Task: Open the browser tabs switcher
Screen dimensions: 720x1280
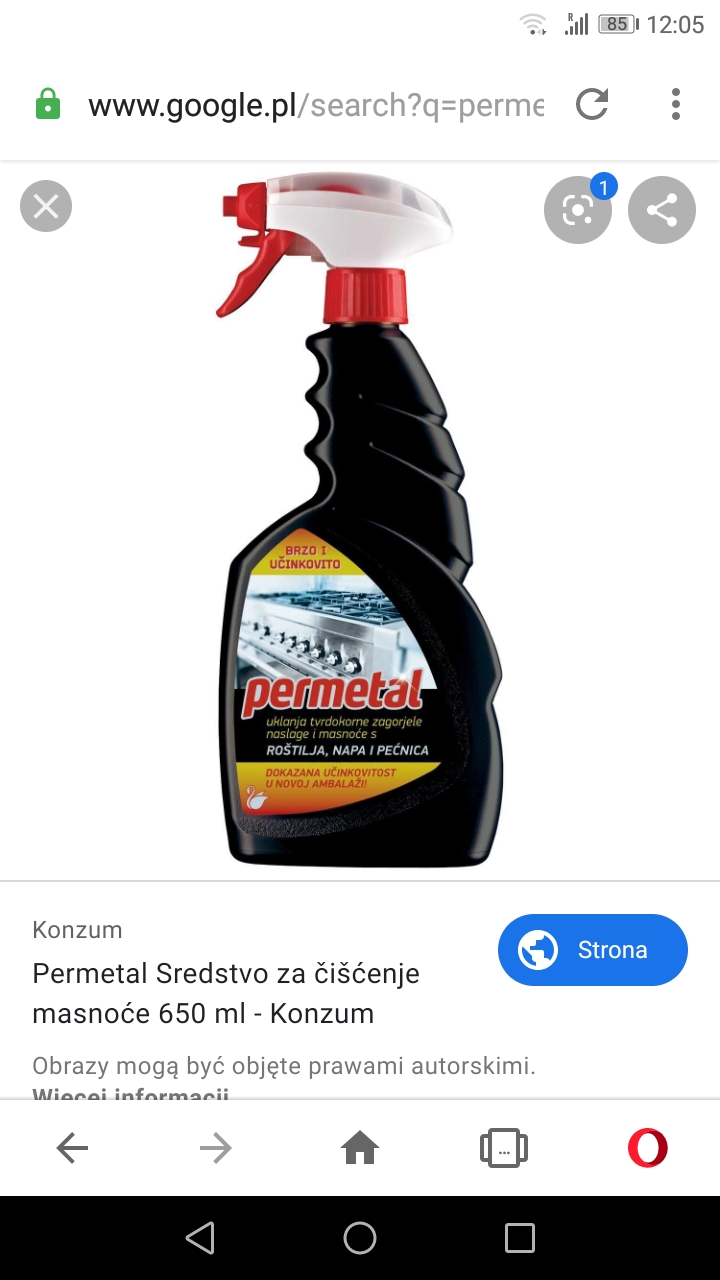Action: pyautogui.click(x=503, y=1148)
